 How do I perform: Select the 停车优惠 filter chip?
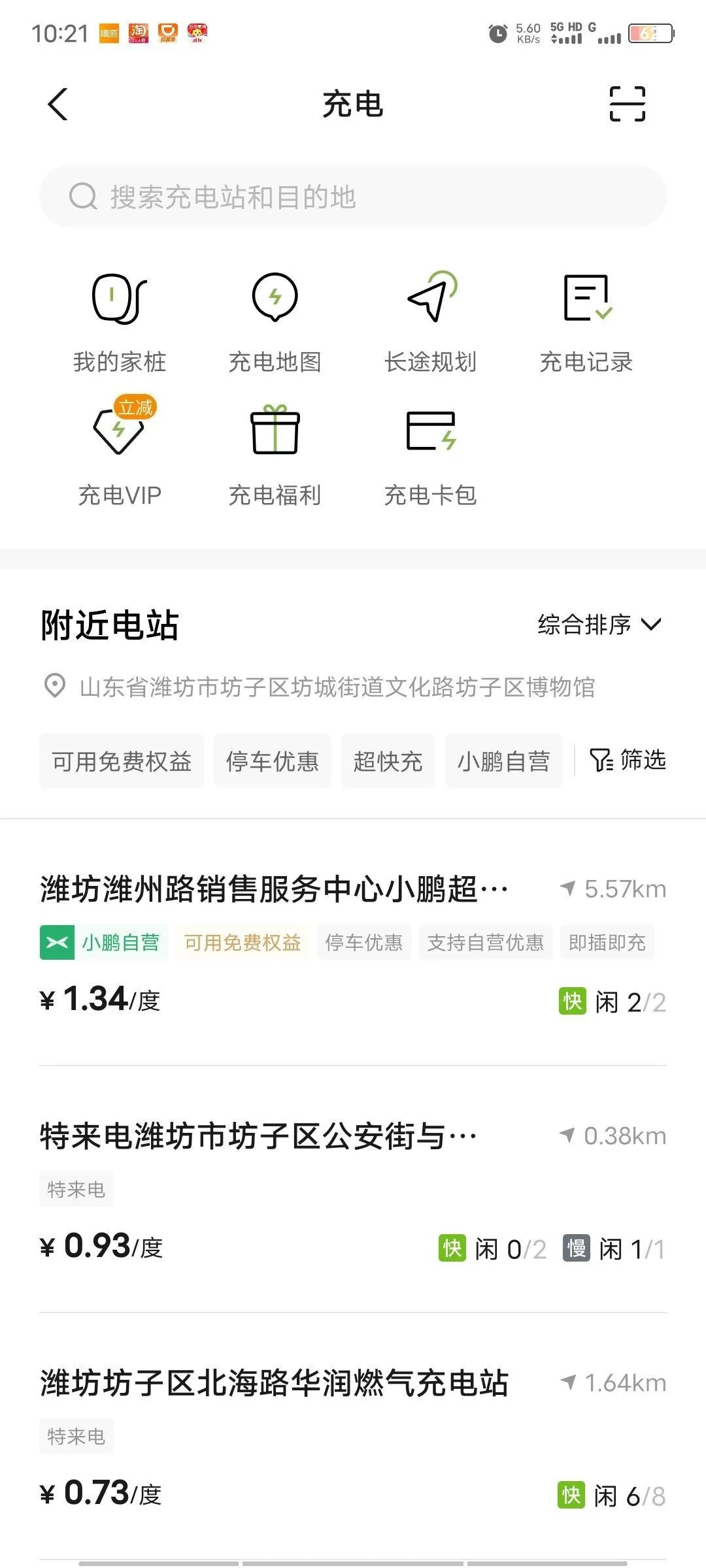click(273, 760)
